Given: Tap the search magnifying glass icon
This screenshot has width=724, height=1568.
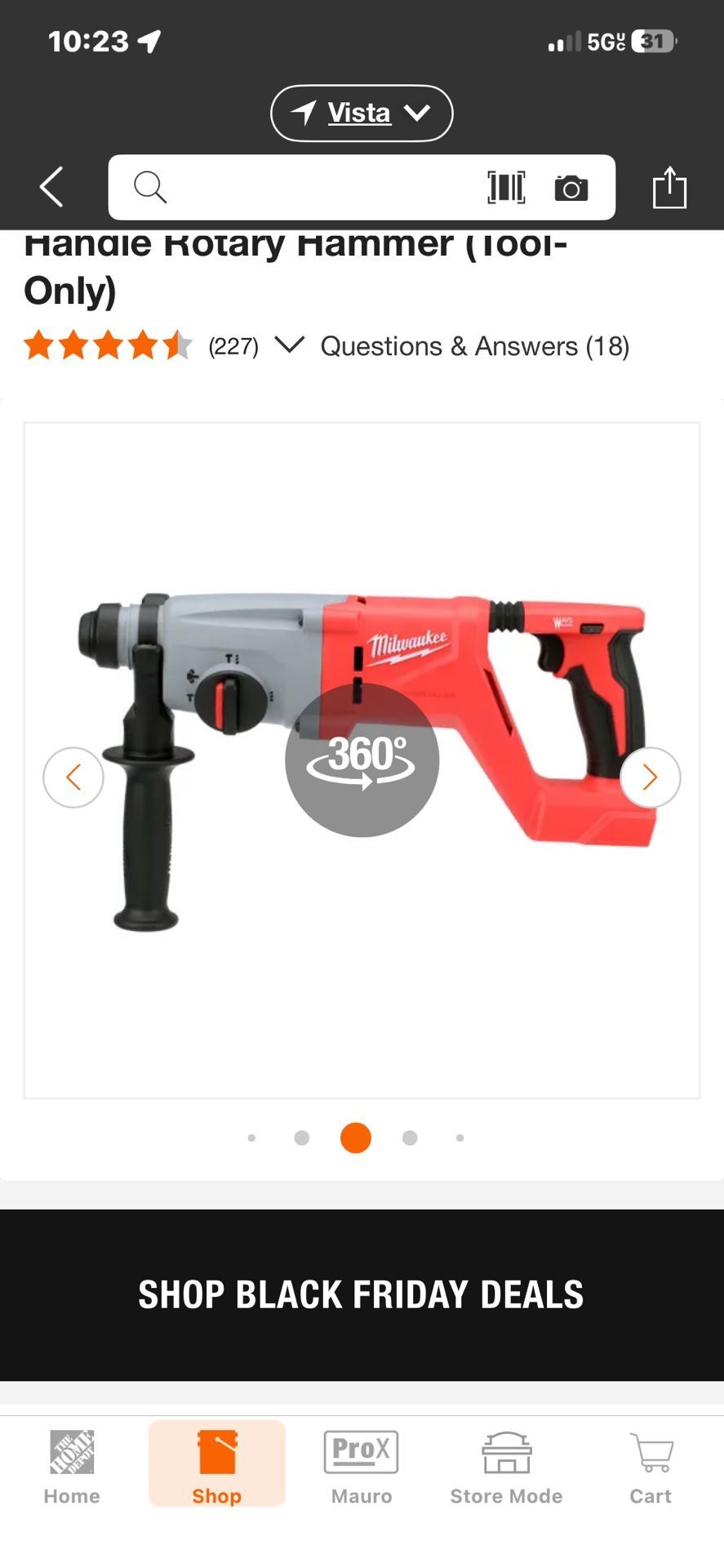Looking at the screenshot, I should click(149, 186).
